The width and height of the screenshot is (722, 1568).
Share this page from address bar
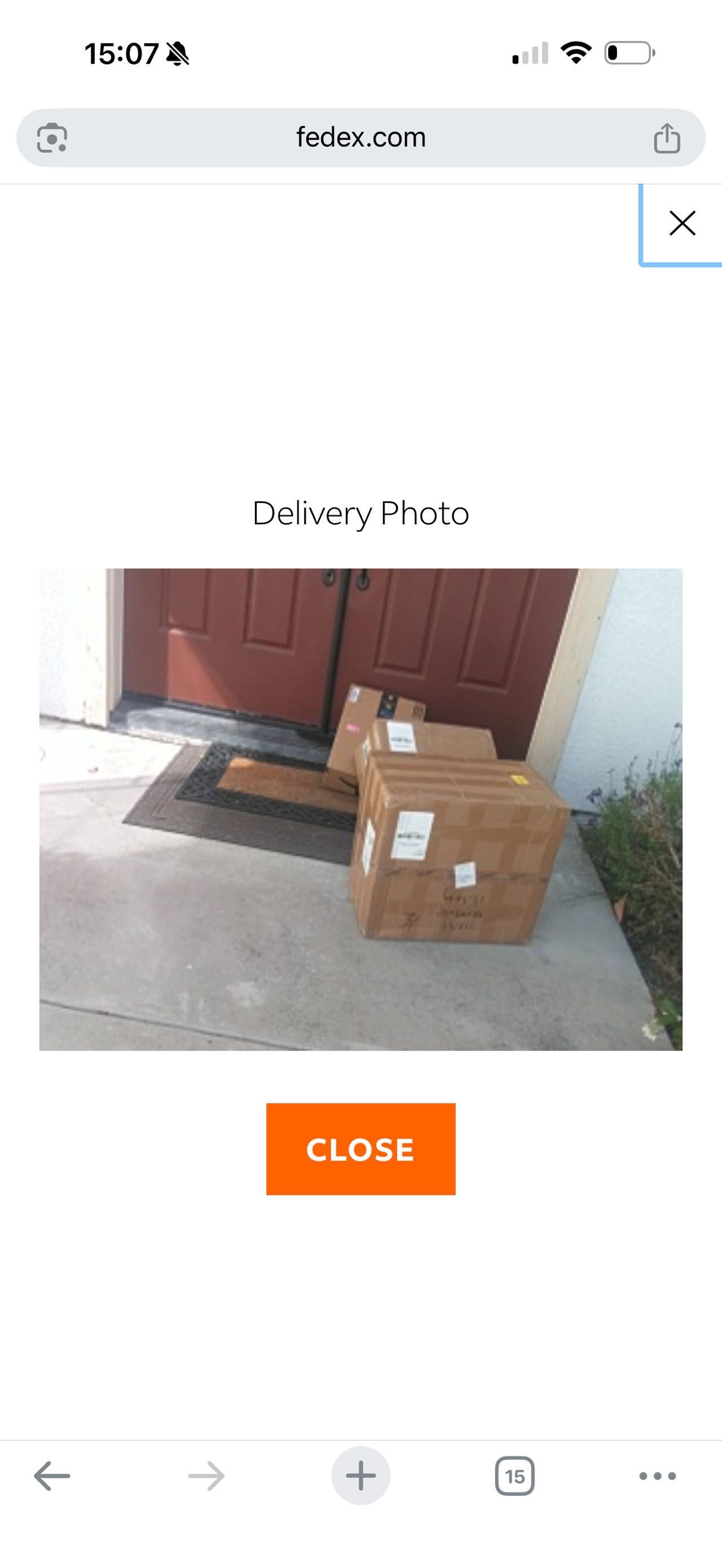(x=667, y=138)
